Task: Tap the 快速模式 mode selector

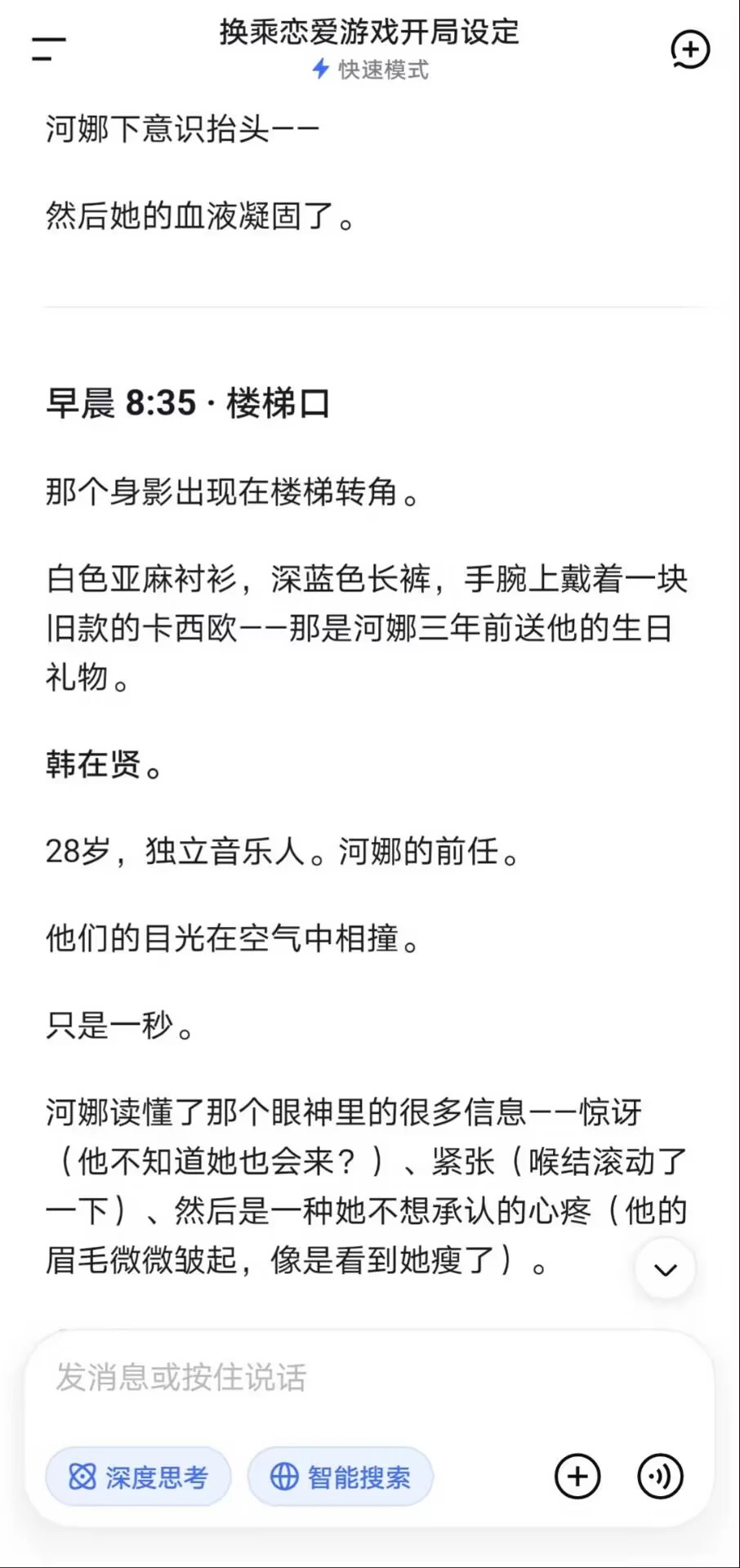Action: pos(370,69)
